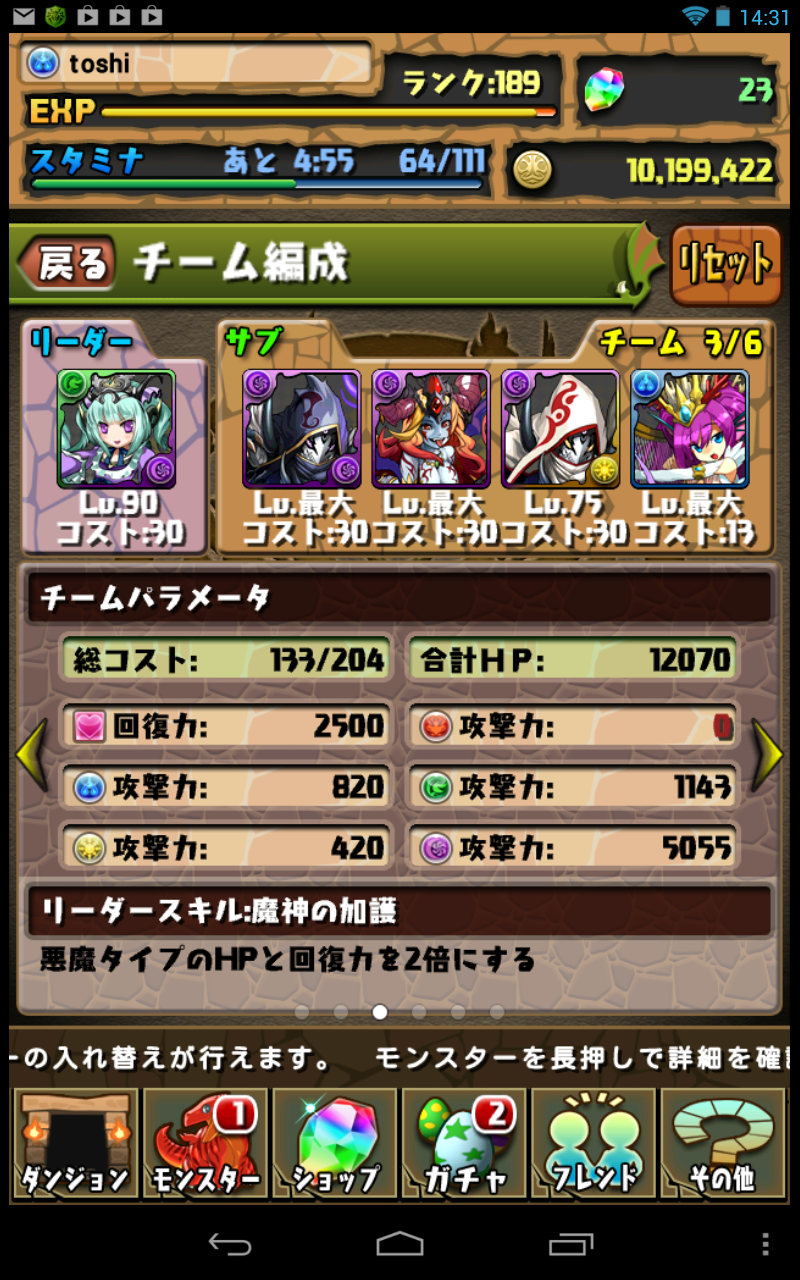Viewport: 800px width, 1280px height.
Task: Select the leader monster slot
Action: coord(116,430)
